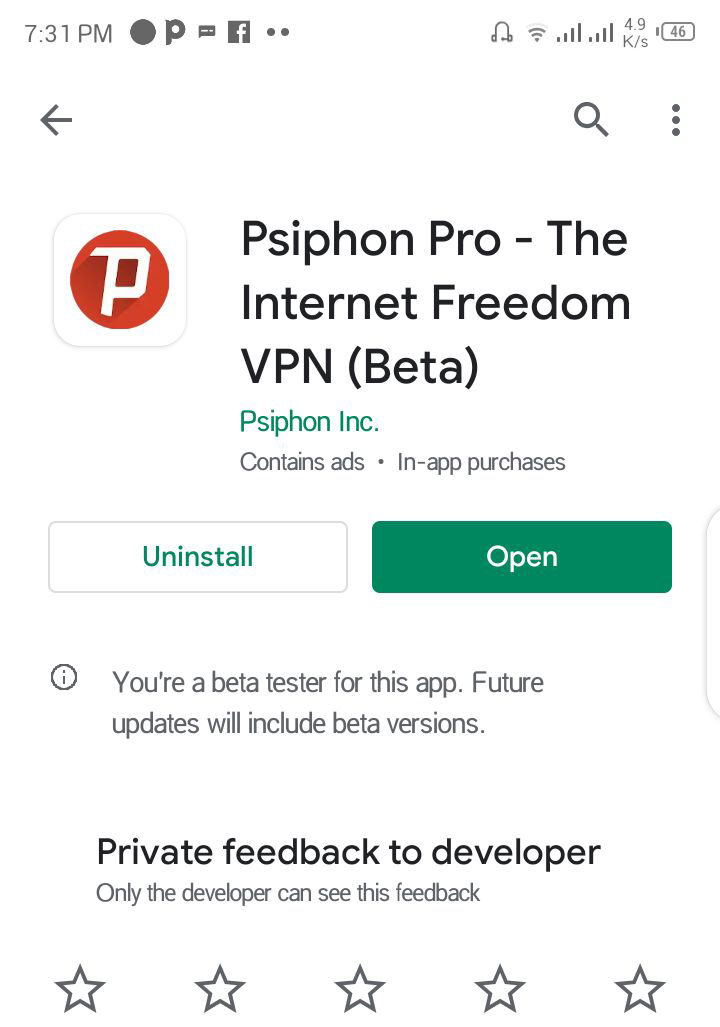Open the search magnifier icon

click(x=591, y=120)
